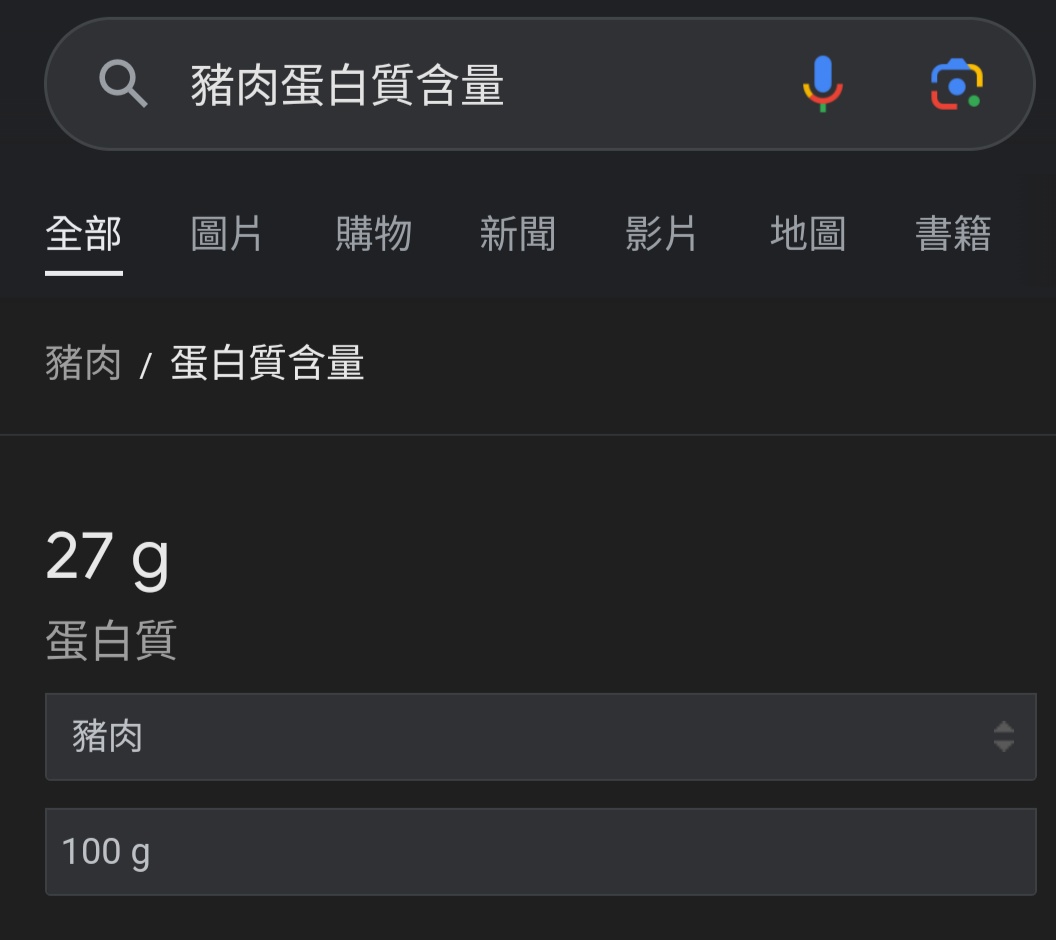The height and width of the screenshot is (940, 1056).
Task: Switch to the 書籍 tab
Action: 952,234
